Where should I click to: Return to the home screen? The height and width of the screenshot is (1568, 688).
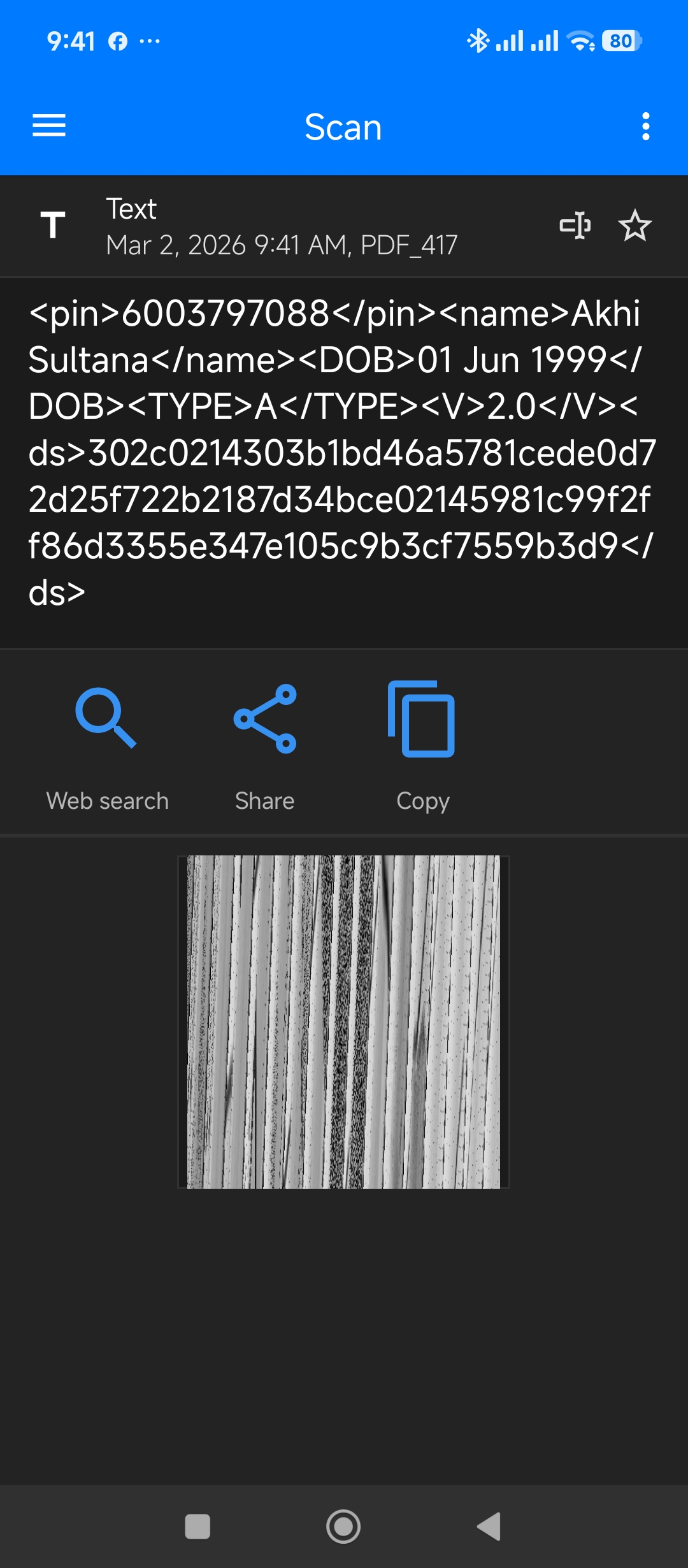click(x=343, y=1527)
